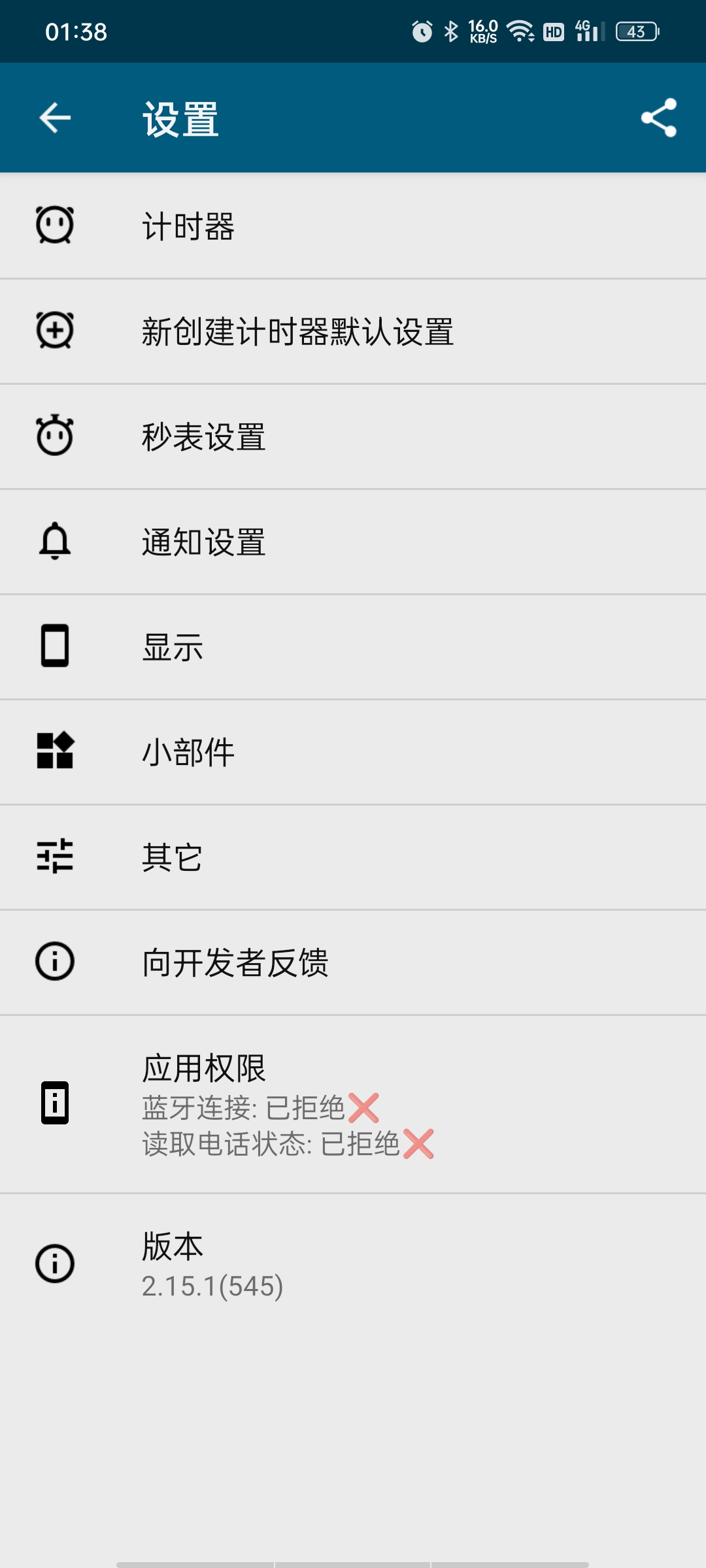Tap the 版本 2.15.1 row
706x1568 pixels.
click(x=353, y=1265)
